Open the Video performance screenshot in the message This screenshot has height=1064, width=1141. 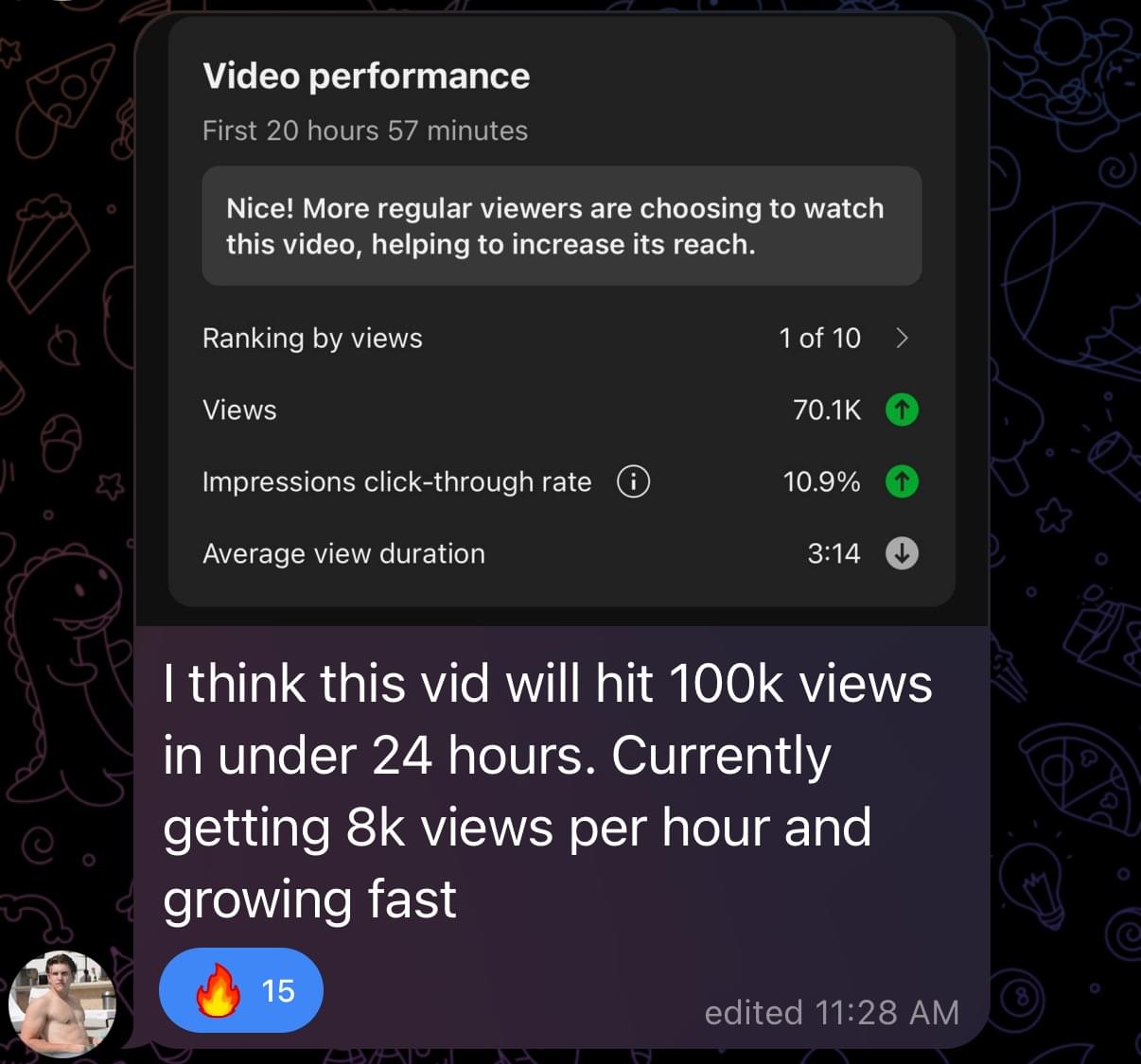(x=562, y=312)
